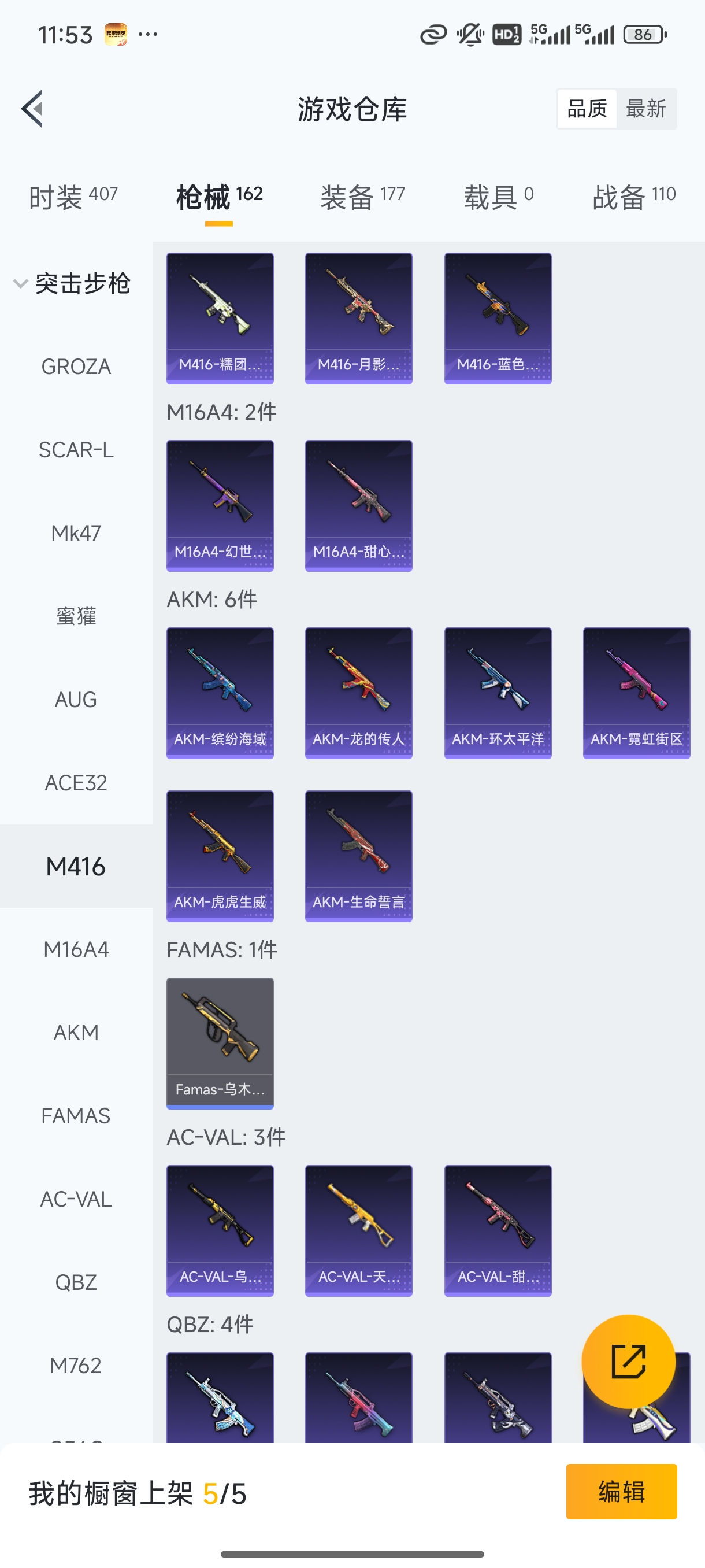Screen dimensions: 705x1568
Task: Jump to SCAR-L in the weapon list
Action: 76,450
